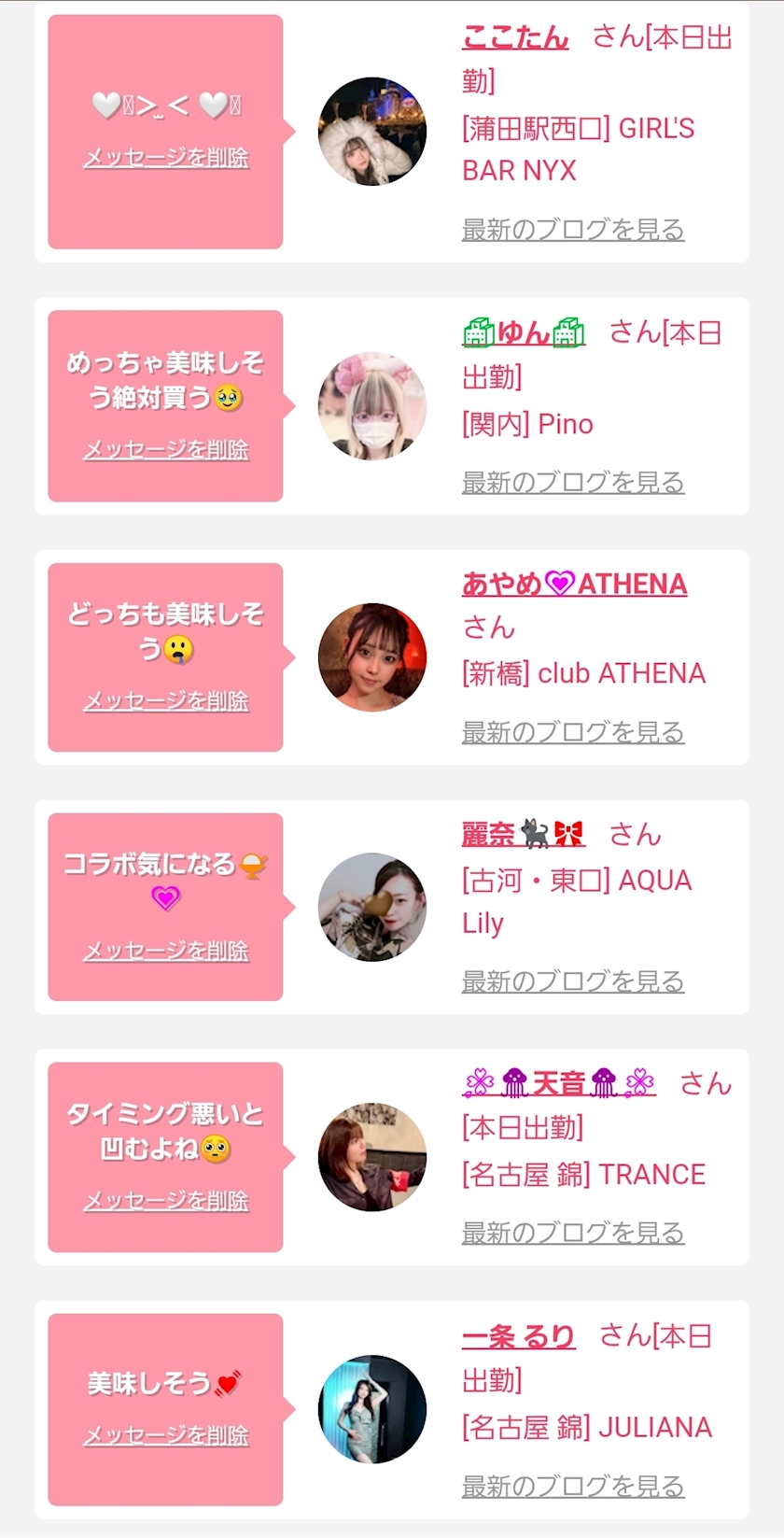View 天音's latest blog

pyautogui.click(x=573, y=1233)
